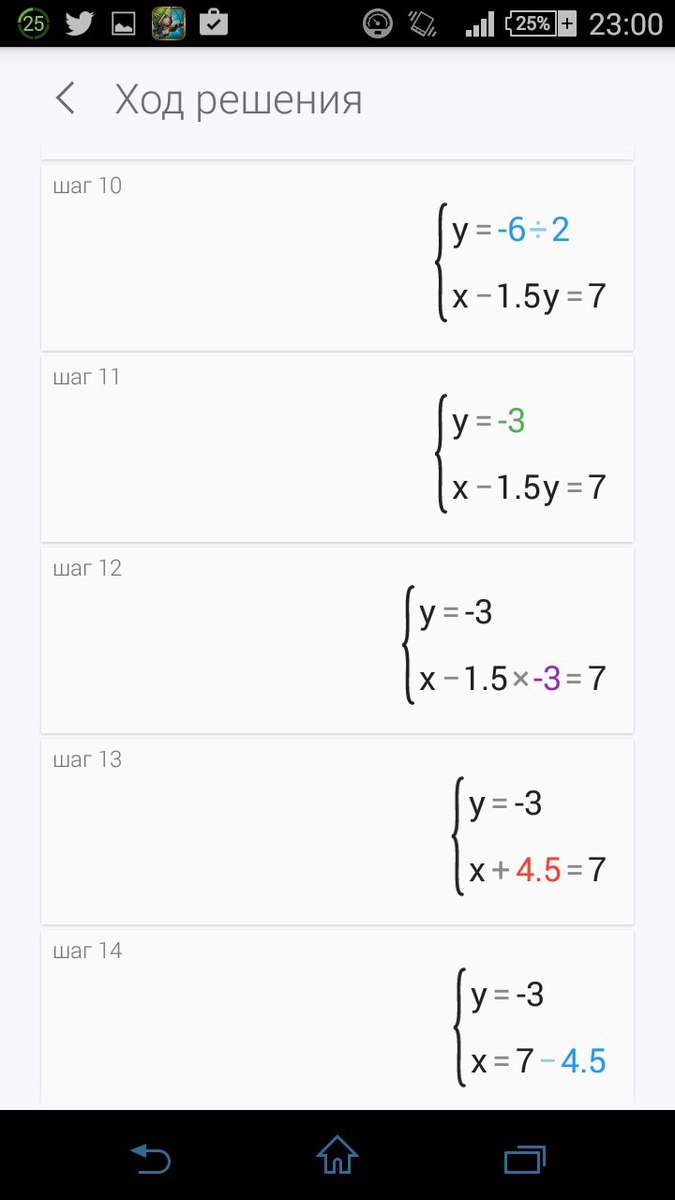This screenshot has height=1200, width=675.
Task: Go to the home screen
Action: (337, 1156)
